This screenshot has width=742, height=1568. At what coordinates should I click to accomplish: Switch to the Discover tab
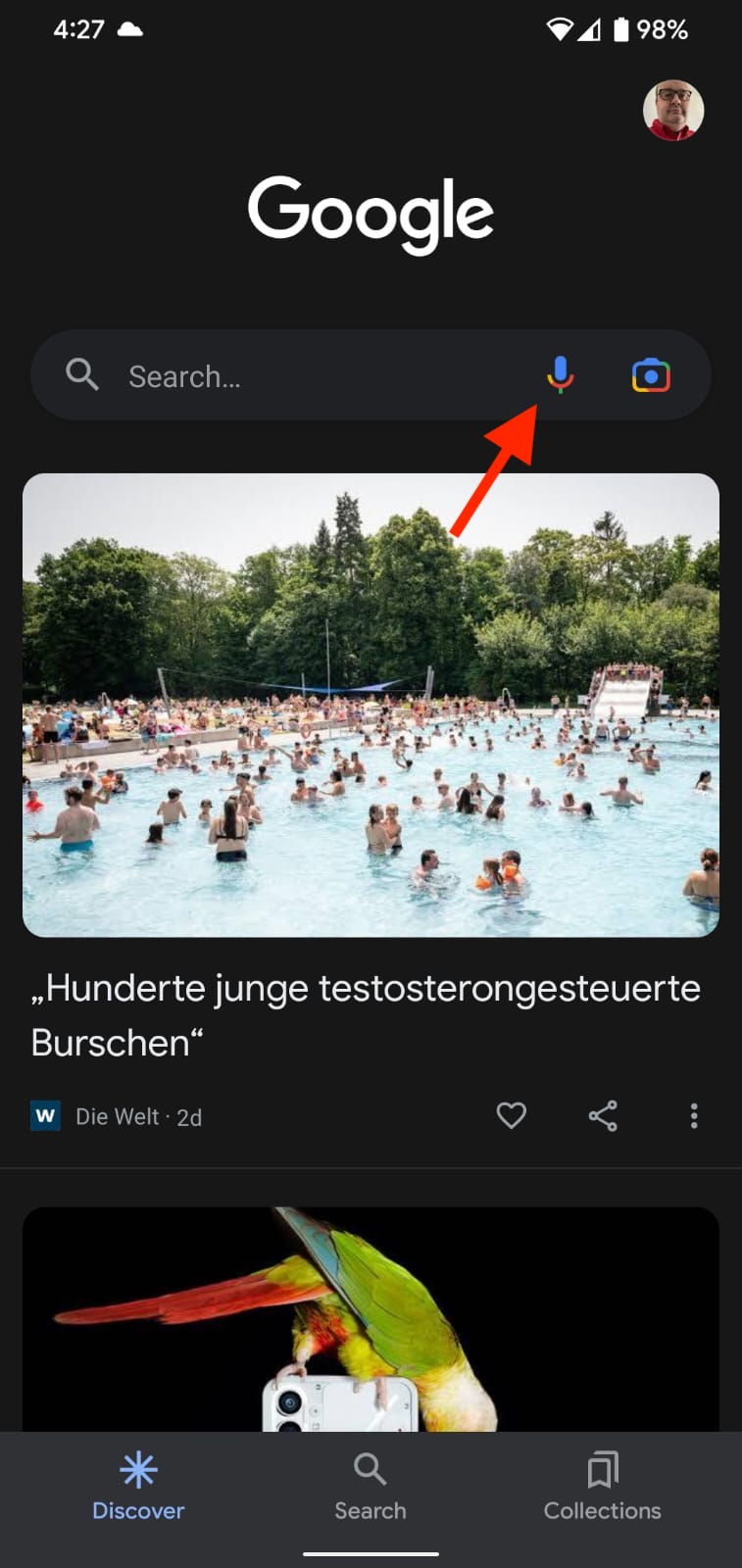coord(138,1486)
